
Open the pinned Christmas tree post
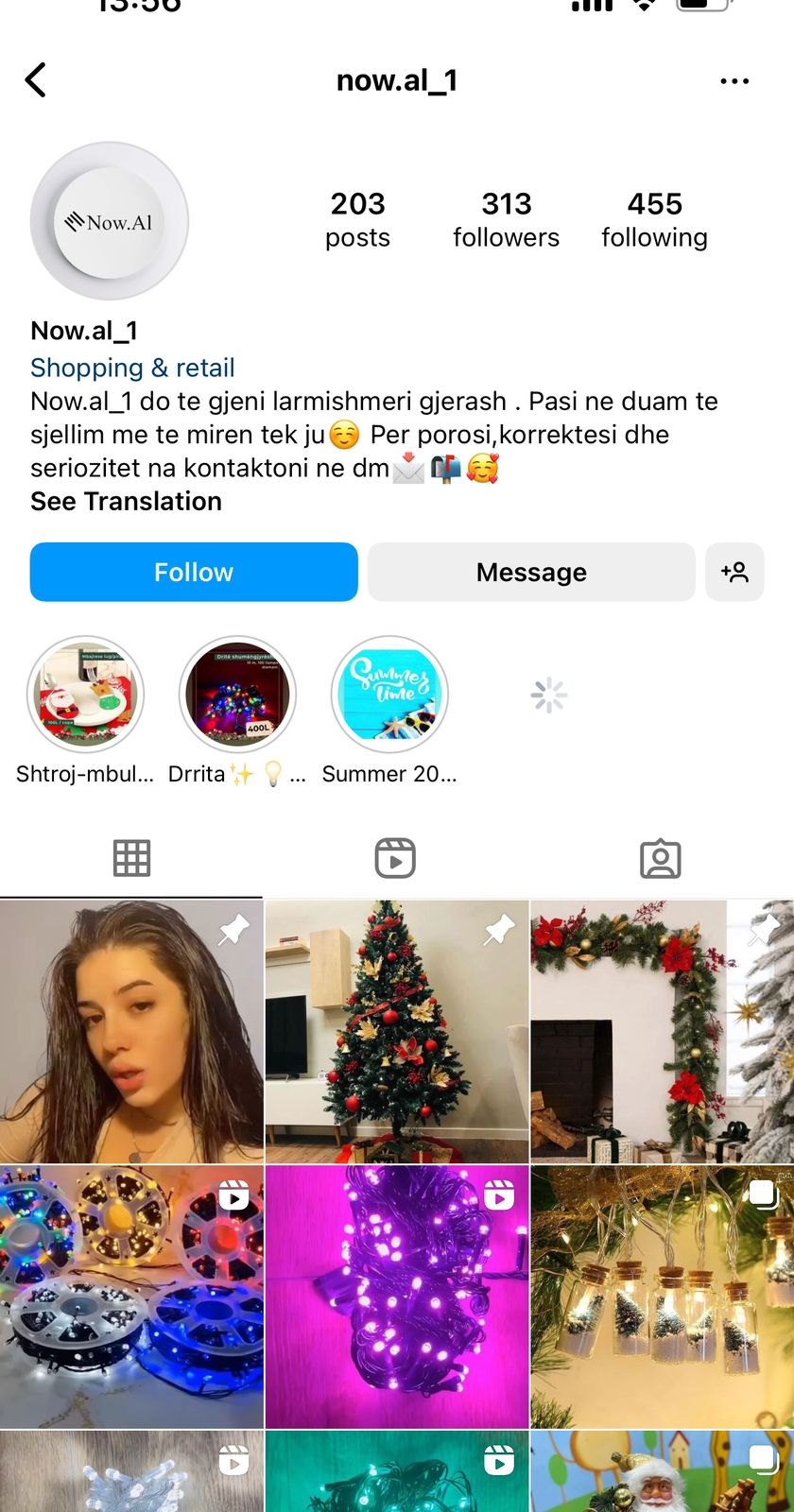[396, 1032]
